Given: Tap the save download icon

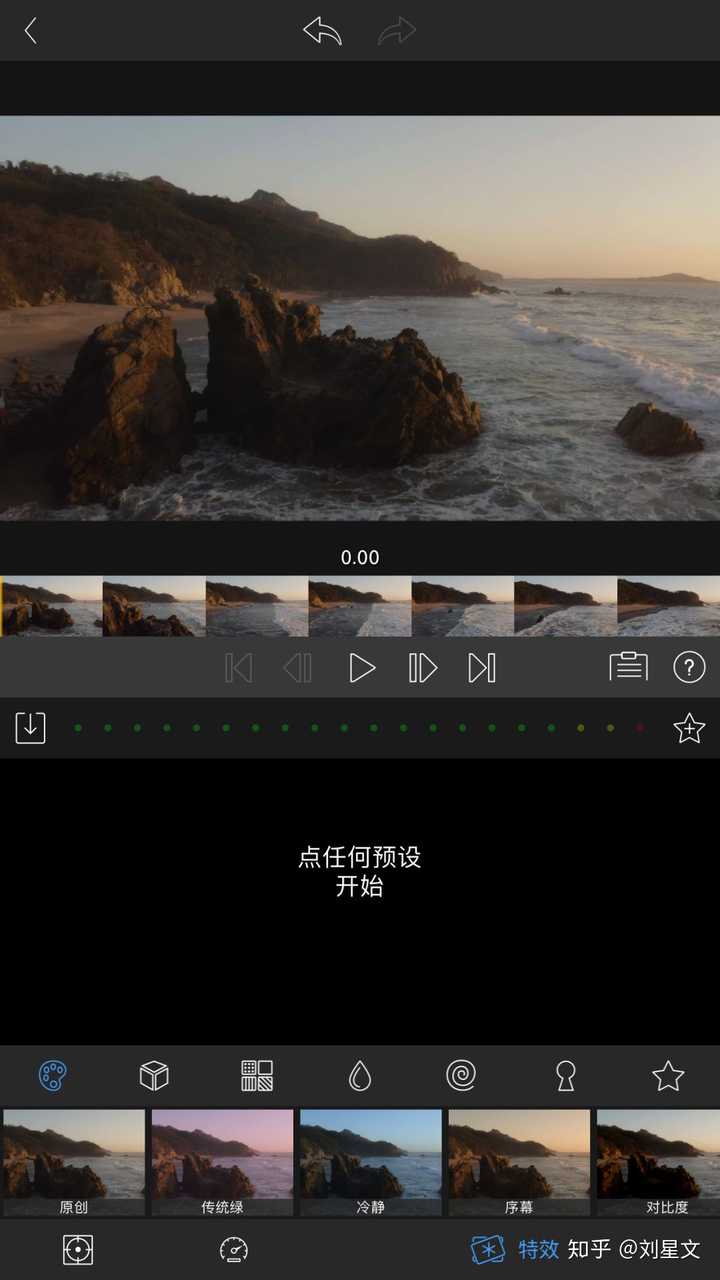Looking at the screenshot, I should (31, 727).
